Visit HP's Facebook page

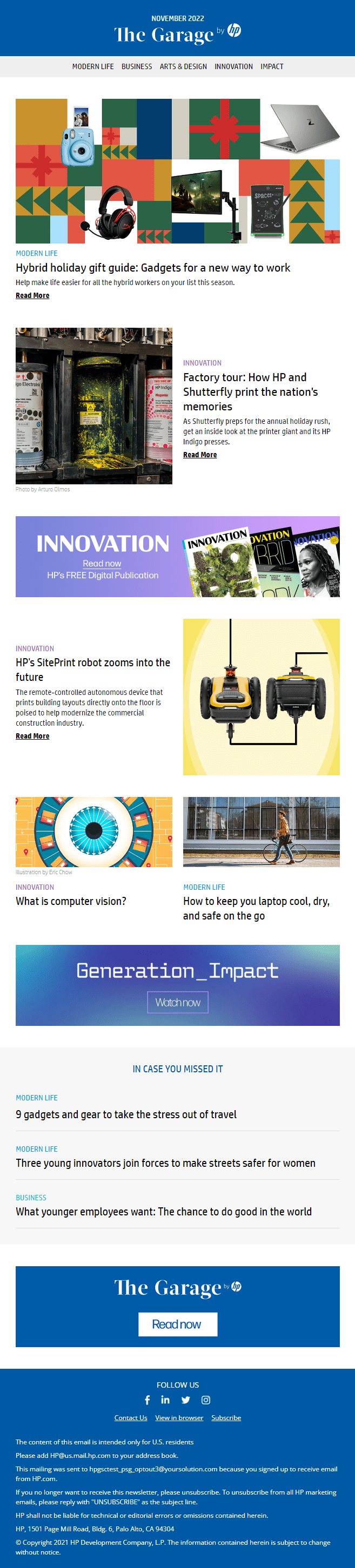(147, 1400)
